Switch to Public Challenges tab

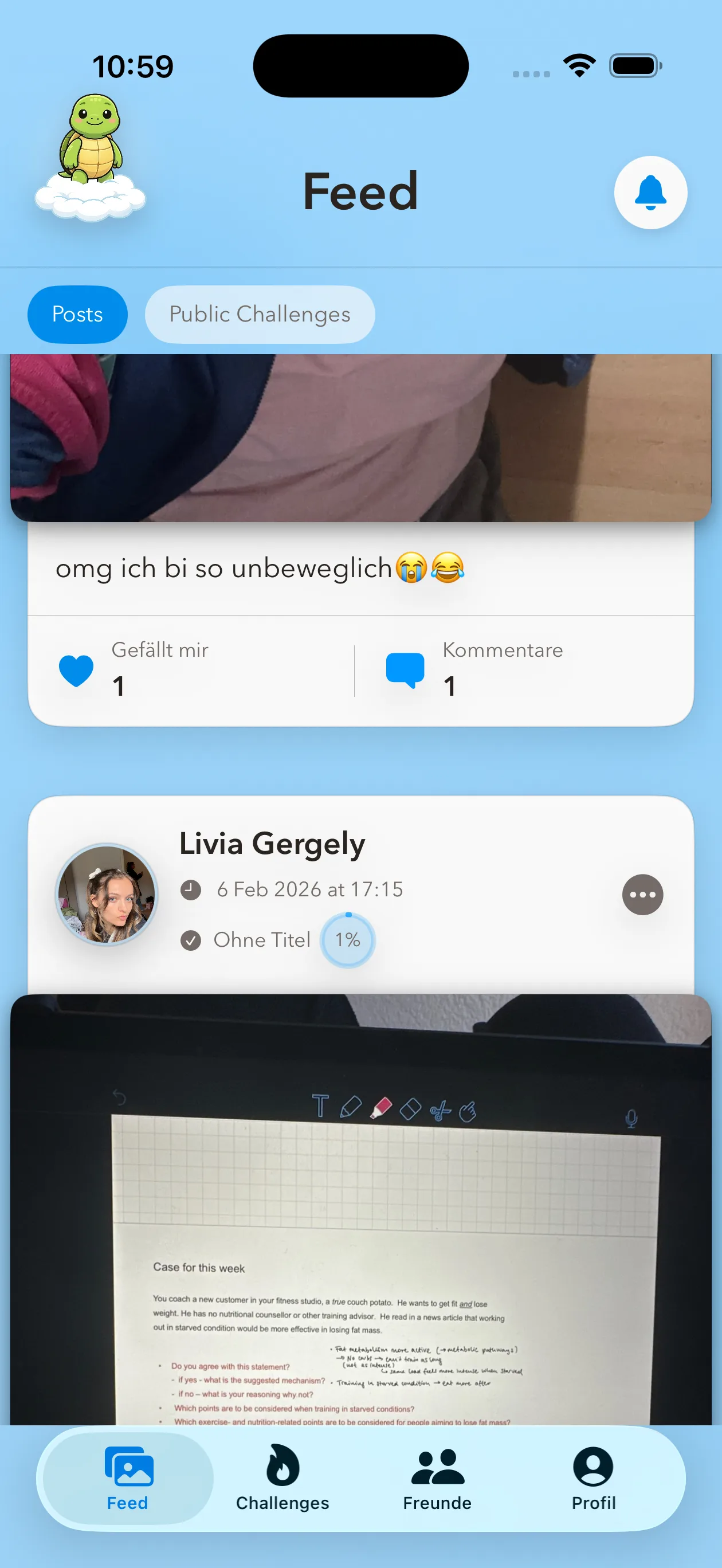pyautogui.click(x=260, y=314)
